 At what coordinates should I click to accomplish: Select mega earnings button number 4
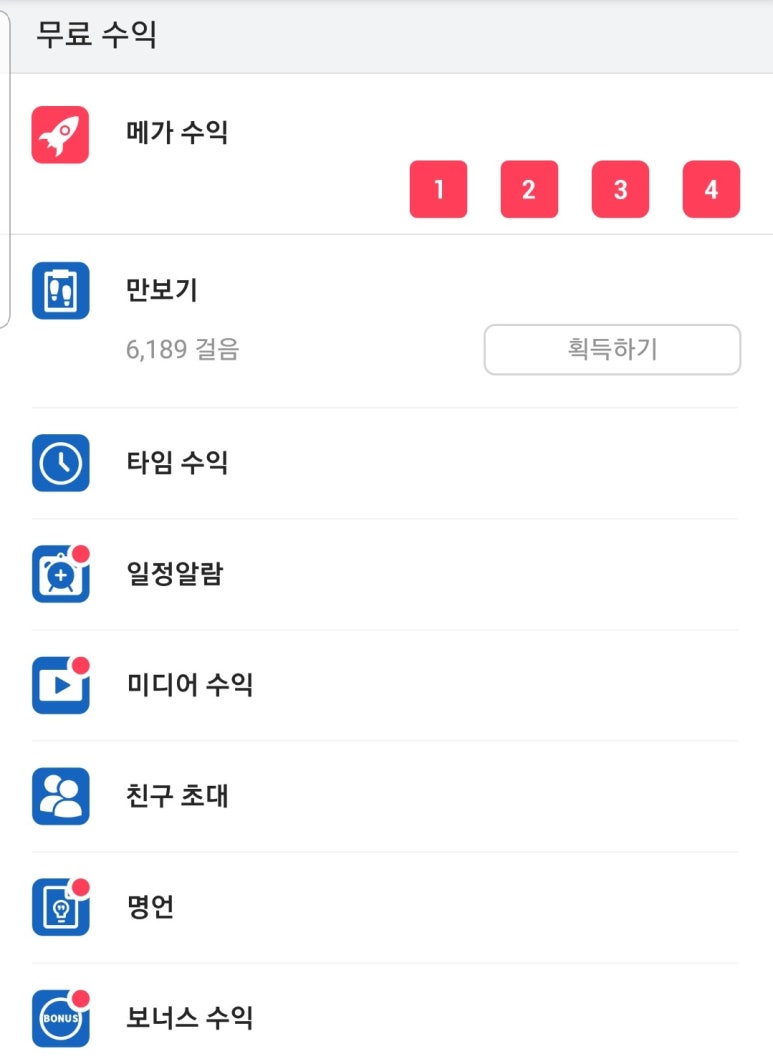click(x=711, y=189)
